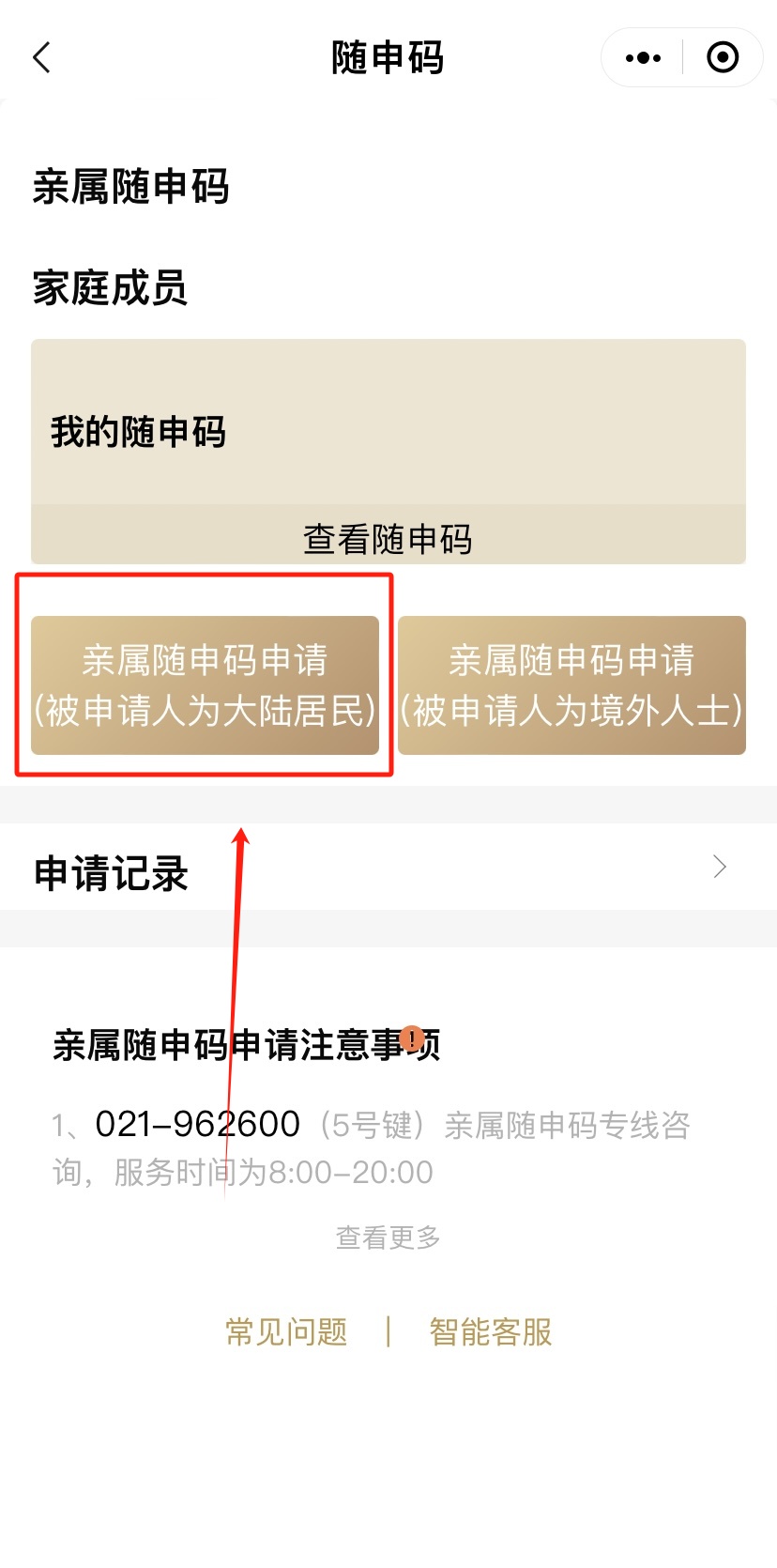Open the mini program three-dot menu
The image size is (777, 1568).
[643, 57]
